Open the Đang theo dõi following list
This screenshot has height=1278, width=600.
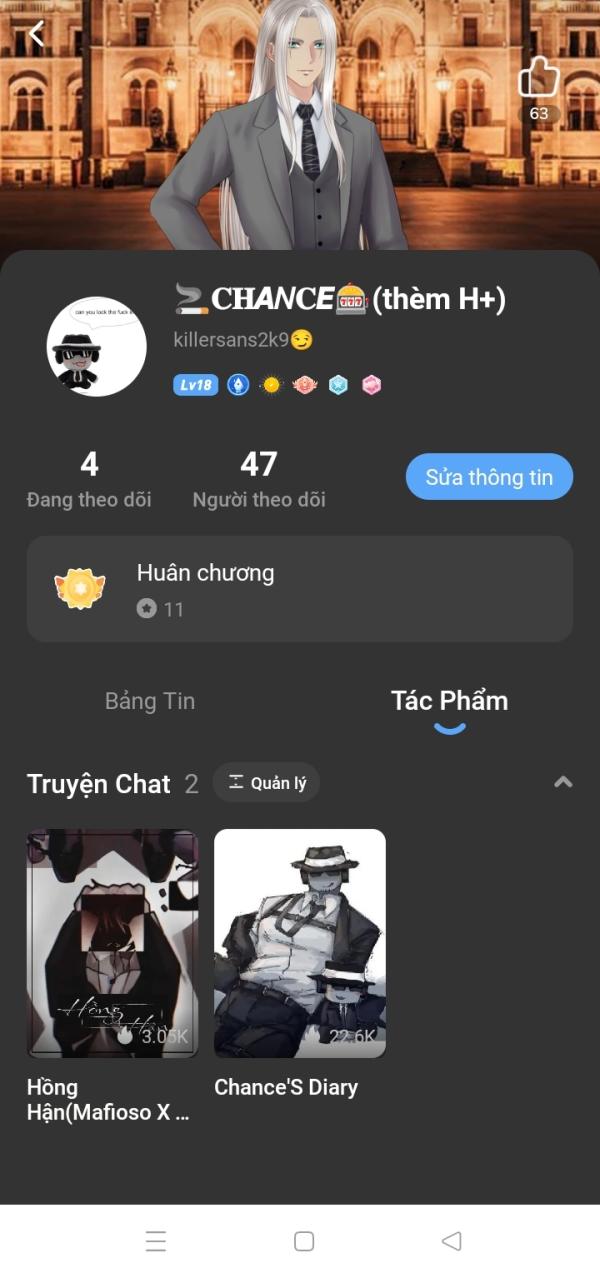(x=89, y=479)
